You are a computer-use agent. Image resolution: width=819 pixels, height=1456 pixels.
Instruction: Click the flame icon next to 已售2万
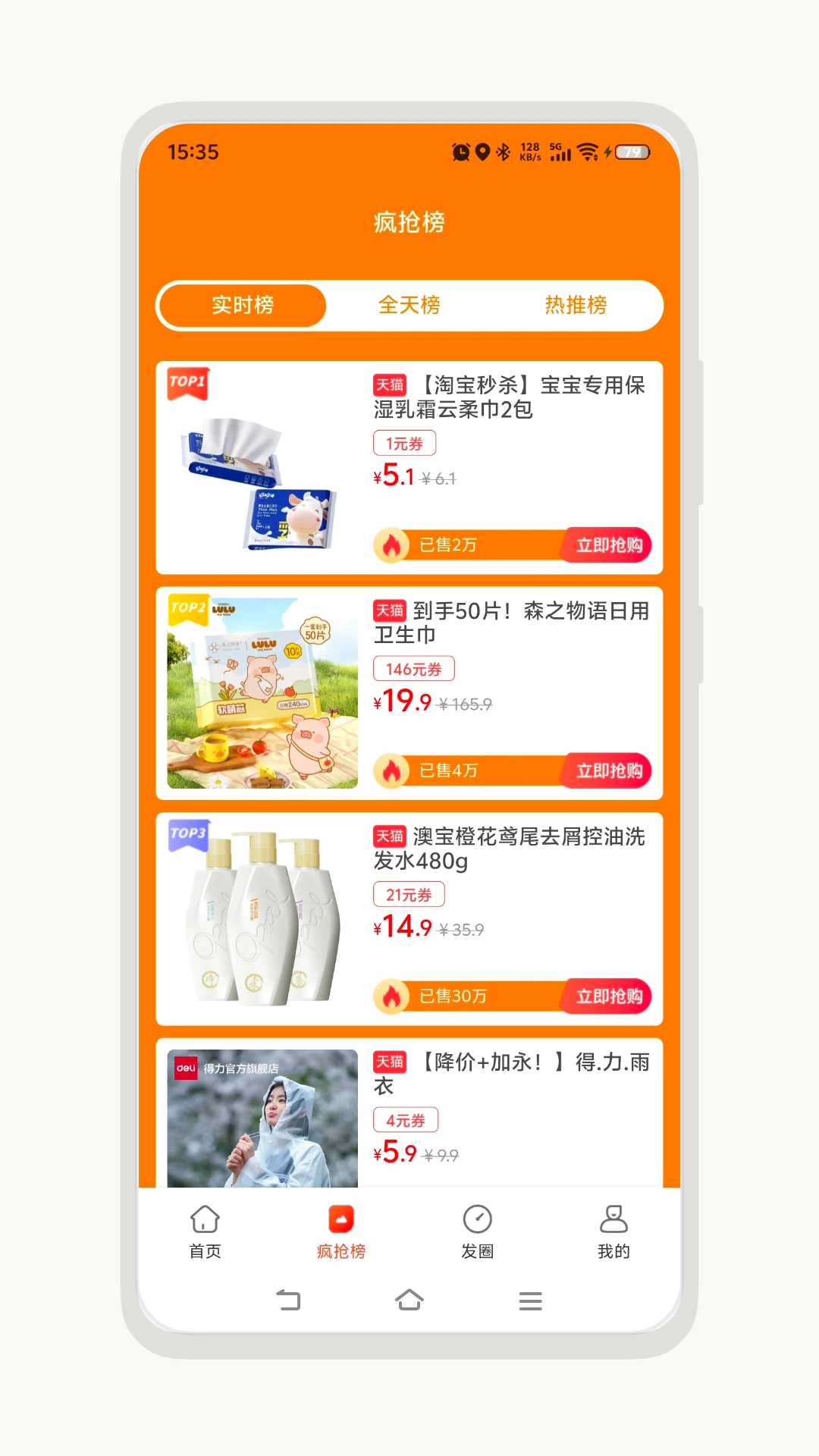392,544
